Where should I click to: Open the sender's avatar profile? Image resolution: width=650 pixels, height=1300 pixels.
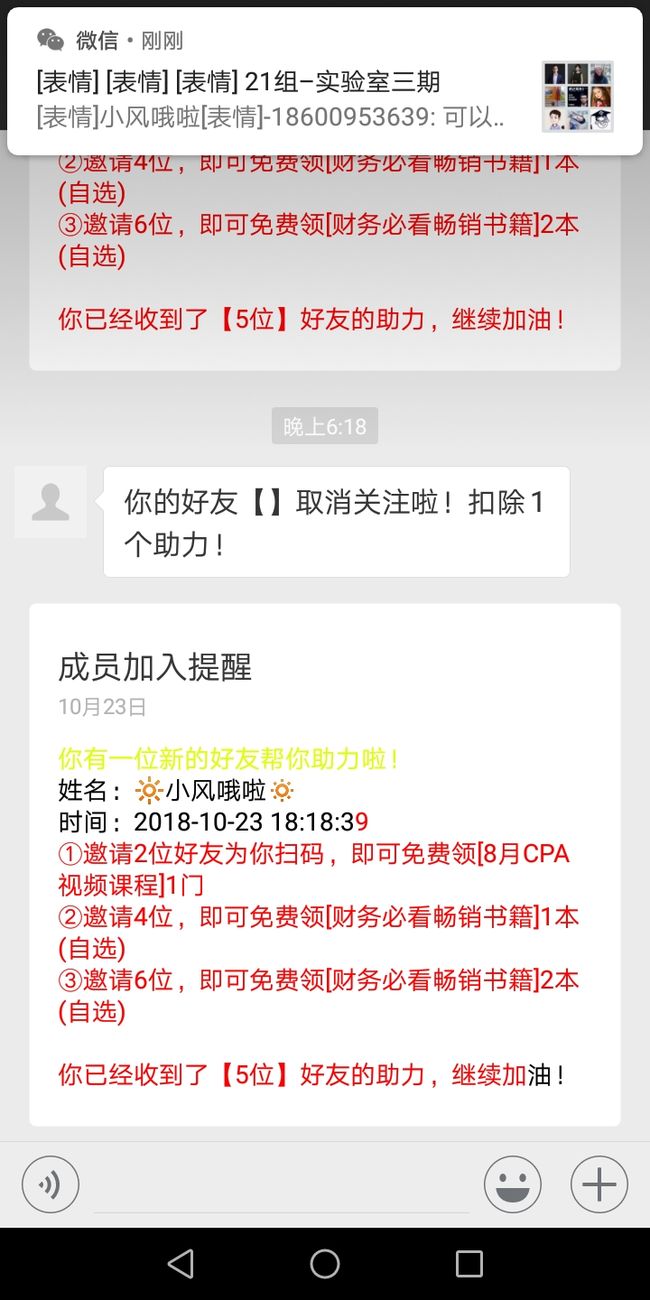click(50, 502)
